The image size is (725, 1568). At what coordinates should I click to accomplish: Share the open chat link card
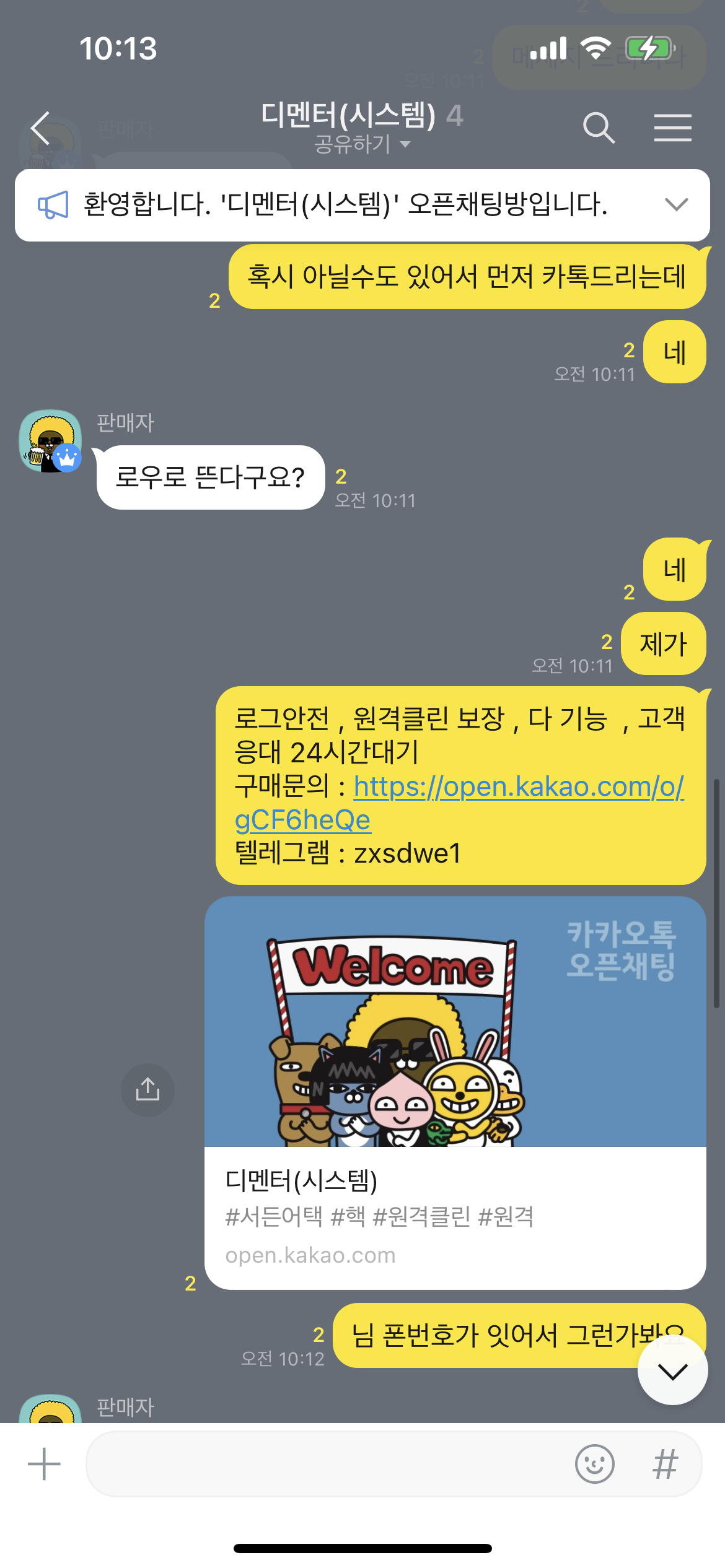coord(147,1090)
